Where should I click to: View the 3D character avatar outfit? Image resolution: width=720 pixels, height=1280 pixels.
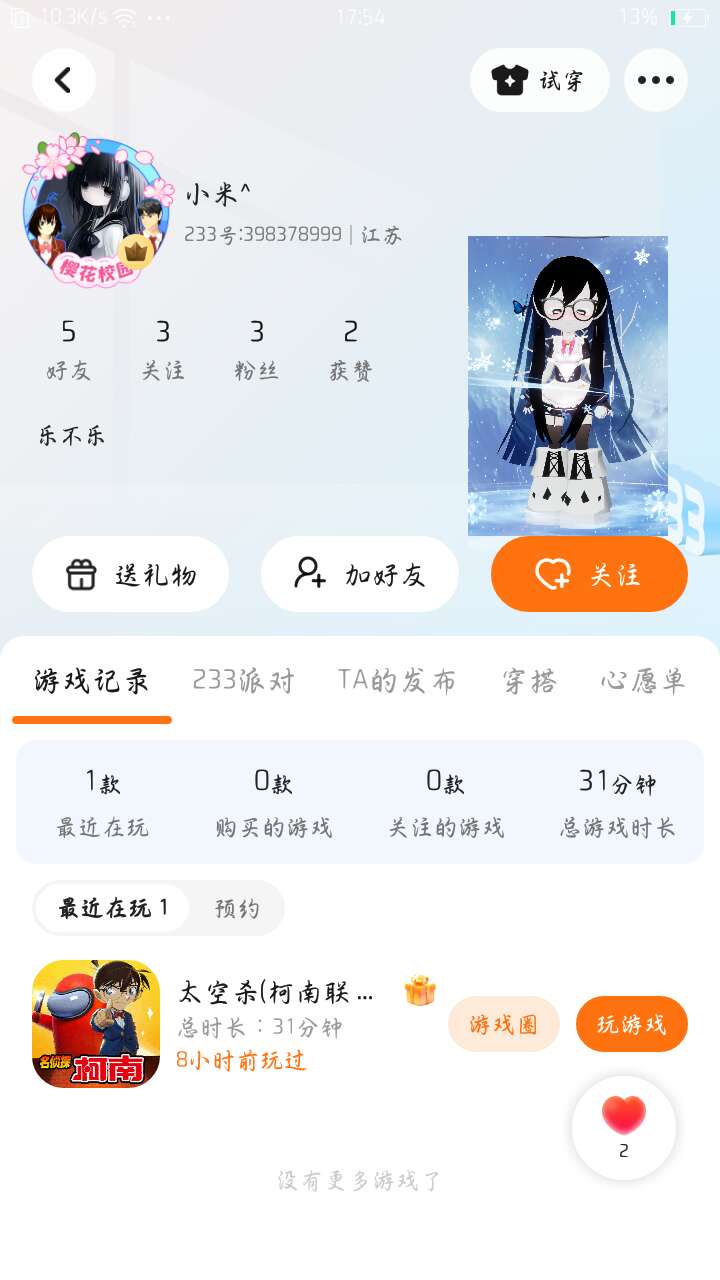point(567,385)
